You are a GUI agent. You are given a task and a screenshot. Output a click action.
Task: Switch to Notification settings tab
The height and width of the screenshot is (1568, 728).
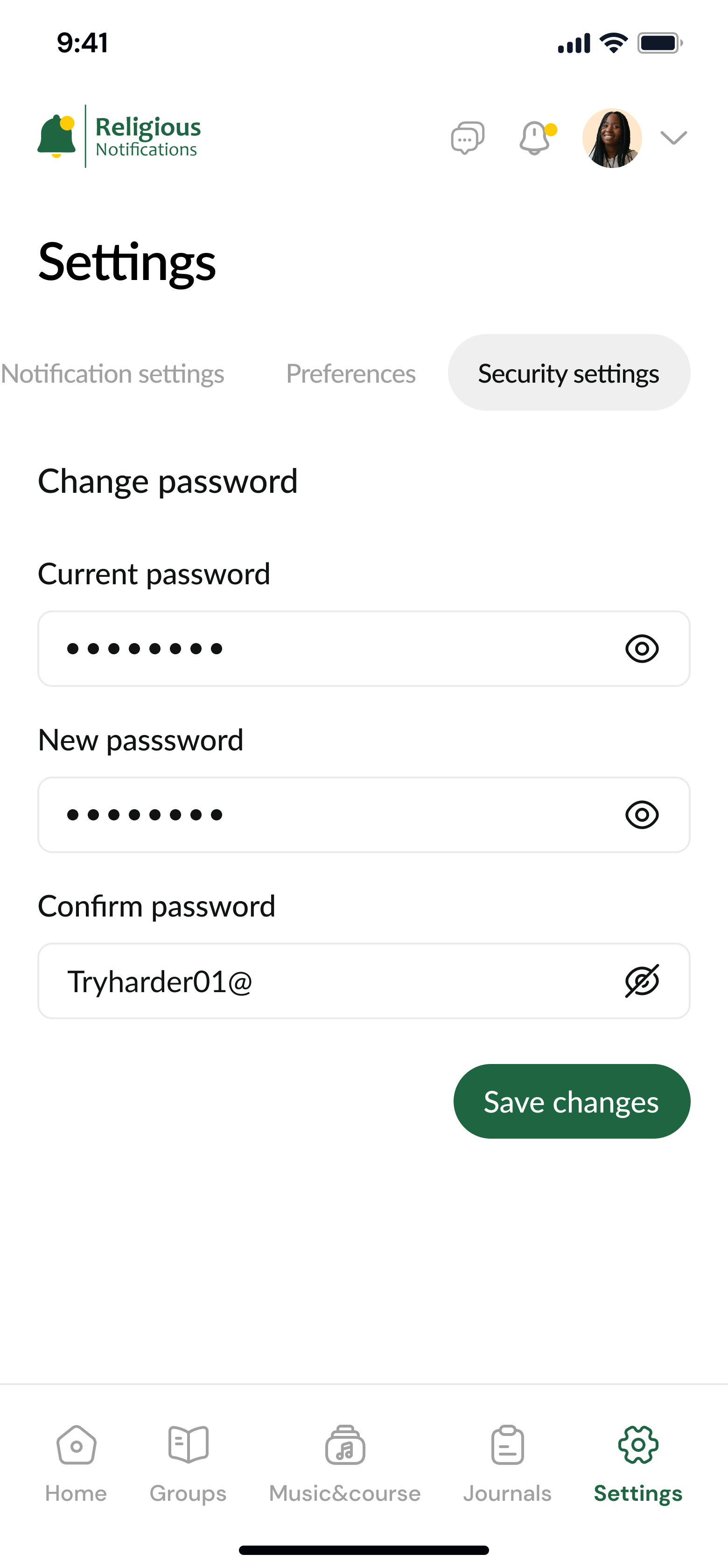(112, 373)
